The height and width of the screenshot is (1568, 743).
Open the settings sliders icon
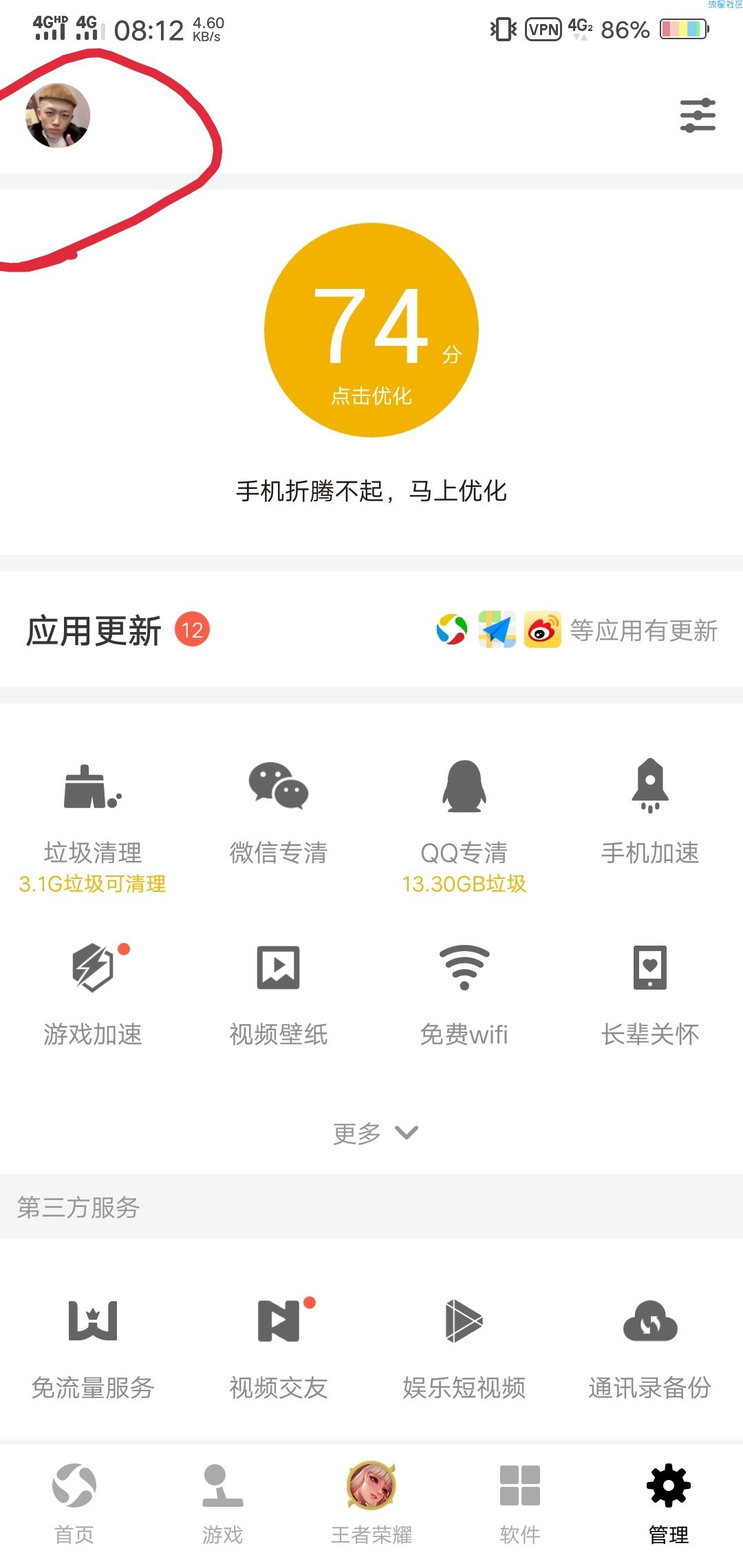tap(698, 116)
